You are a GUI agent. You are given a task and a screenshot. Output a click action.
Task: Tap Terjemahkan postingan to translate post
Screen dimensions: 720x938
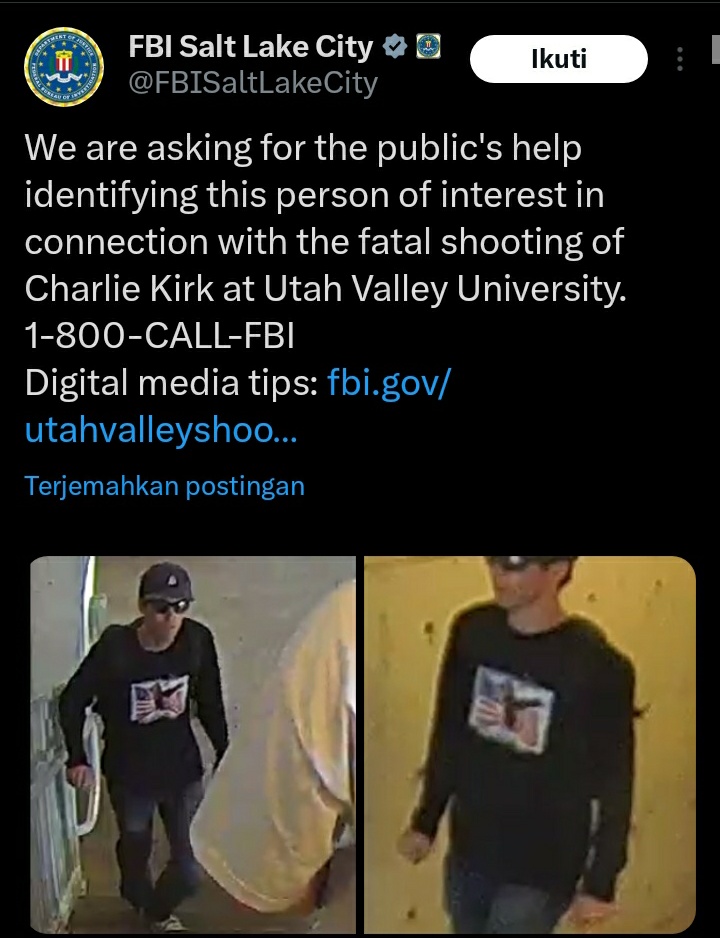(x=164, y=487)
